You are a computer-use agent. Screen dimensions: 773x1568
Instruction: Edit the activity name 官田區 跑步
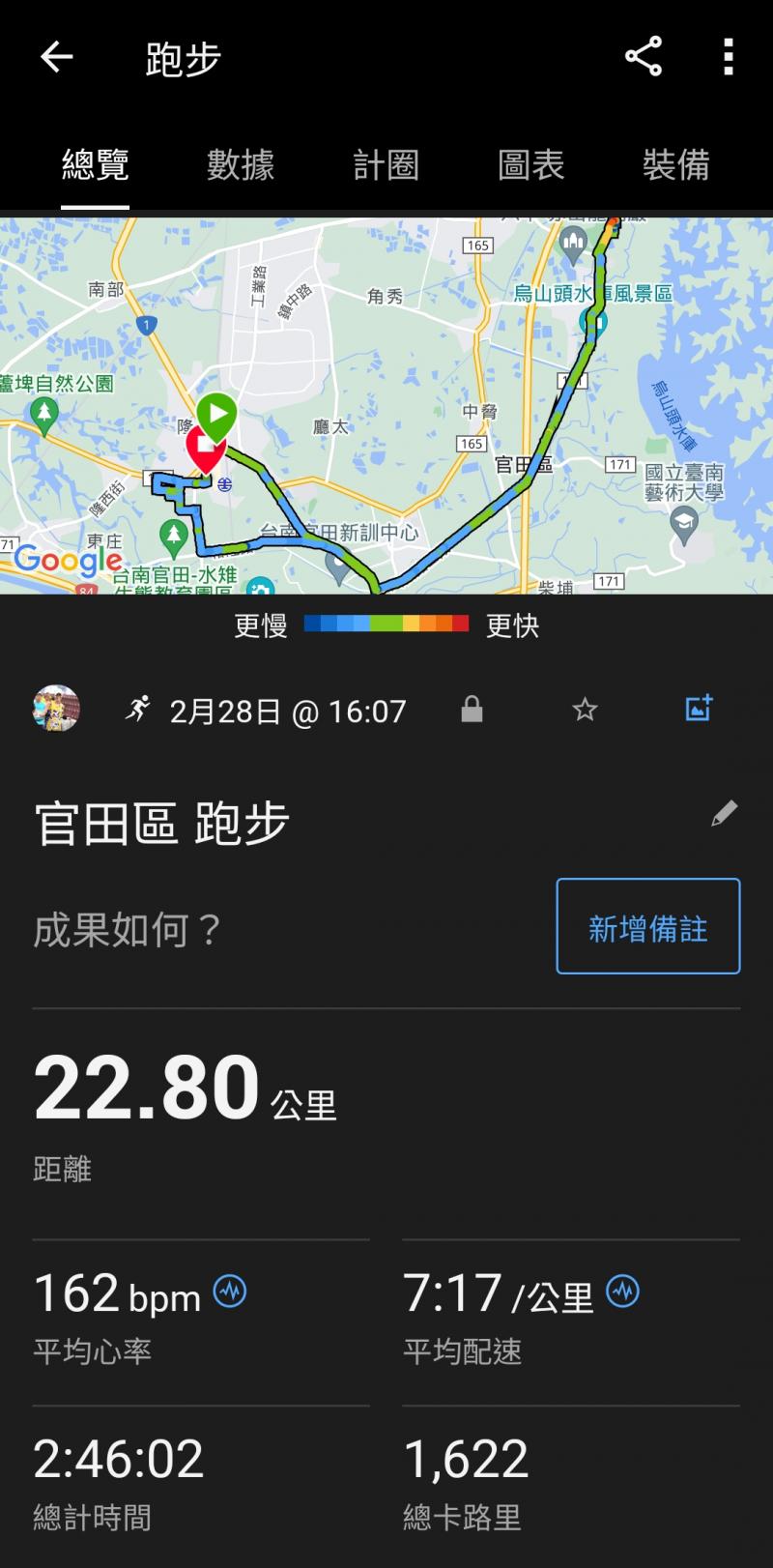pyautogui.click(x=724, y=814)
